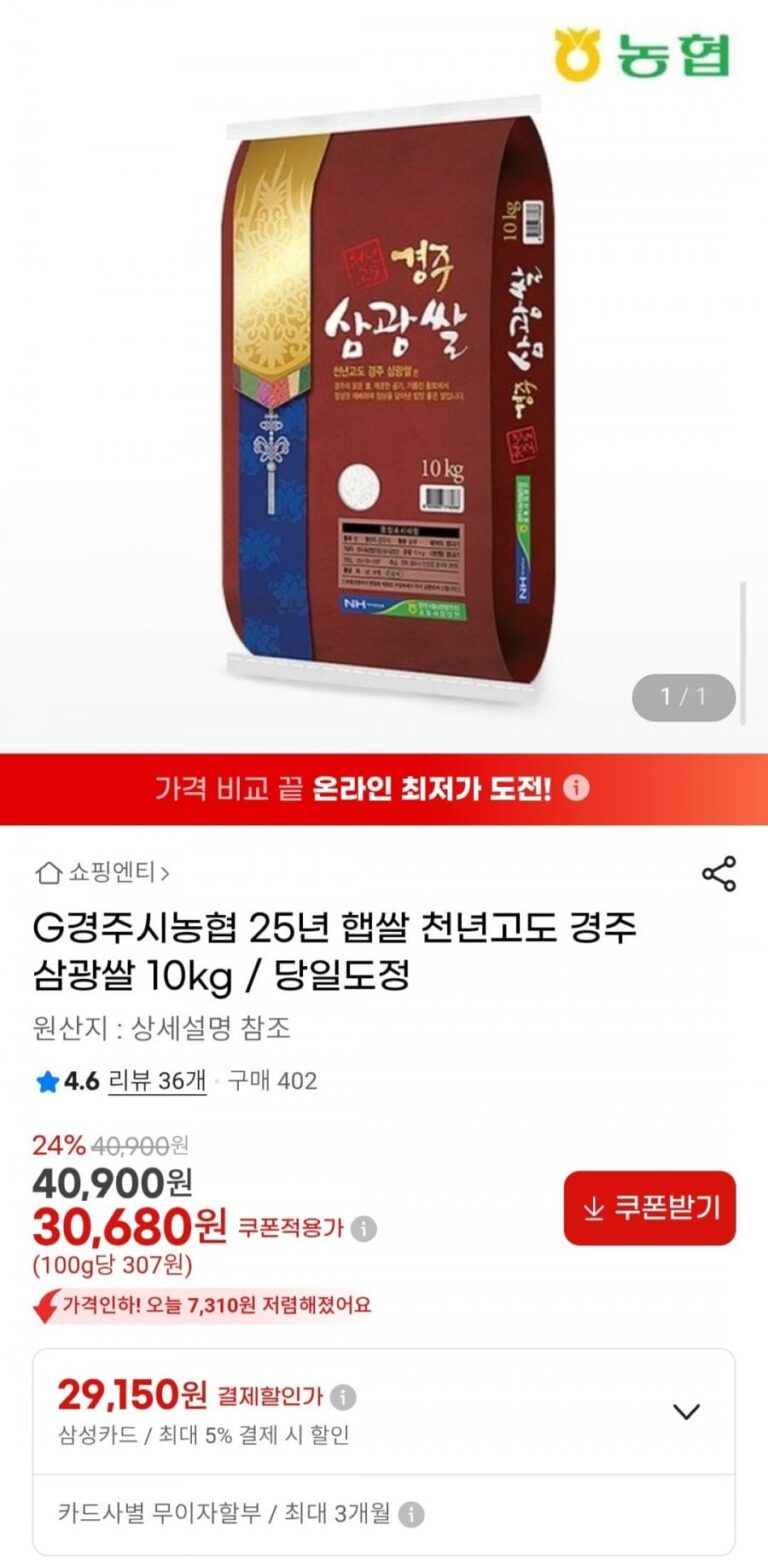
Task: Show info about 결제할인가
Action: click(x=343, y=1396)
